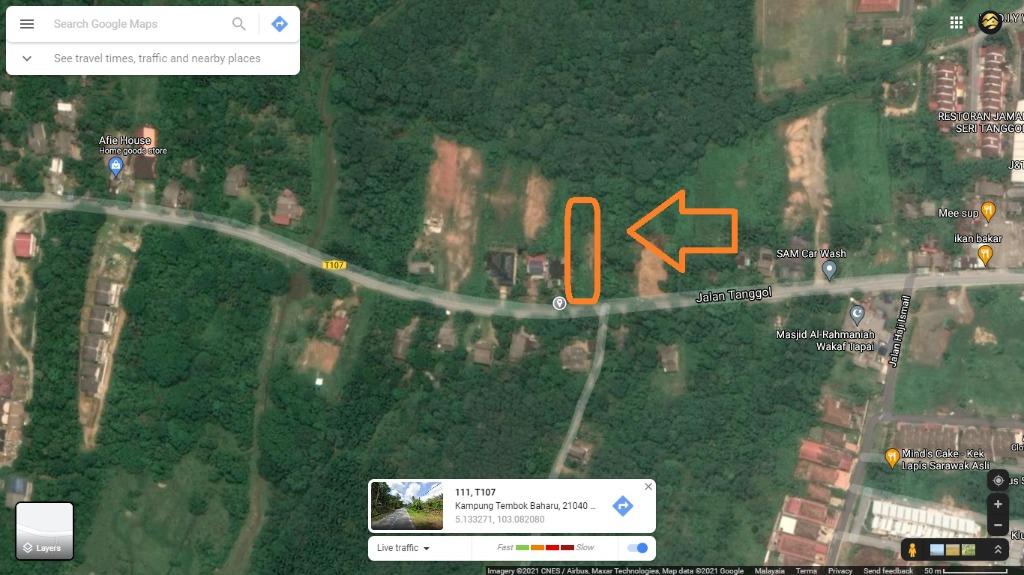Type in the Search Google Maps box
The height and width of the screenshot is (575, 1024).
[135, 24]
